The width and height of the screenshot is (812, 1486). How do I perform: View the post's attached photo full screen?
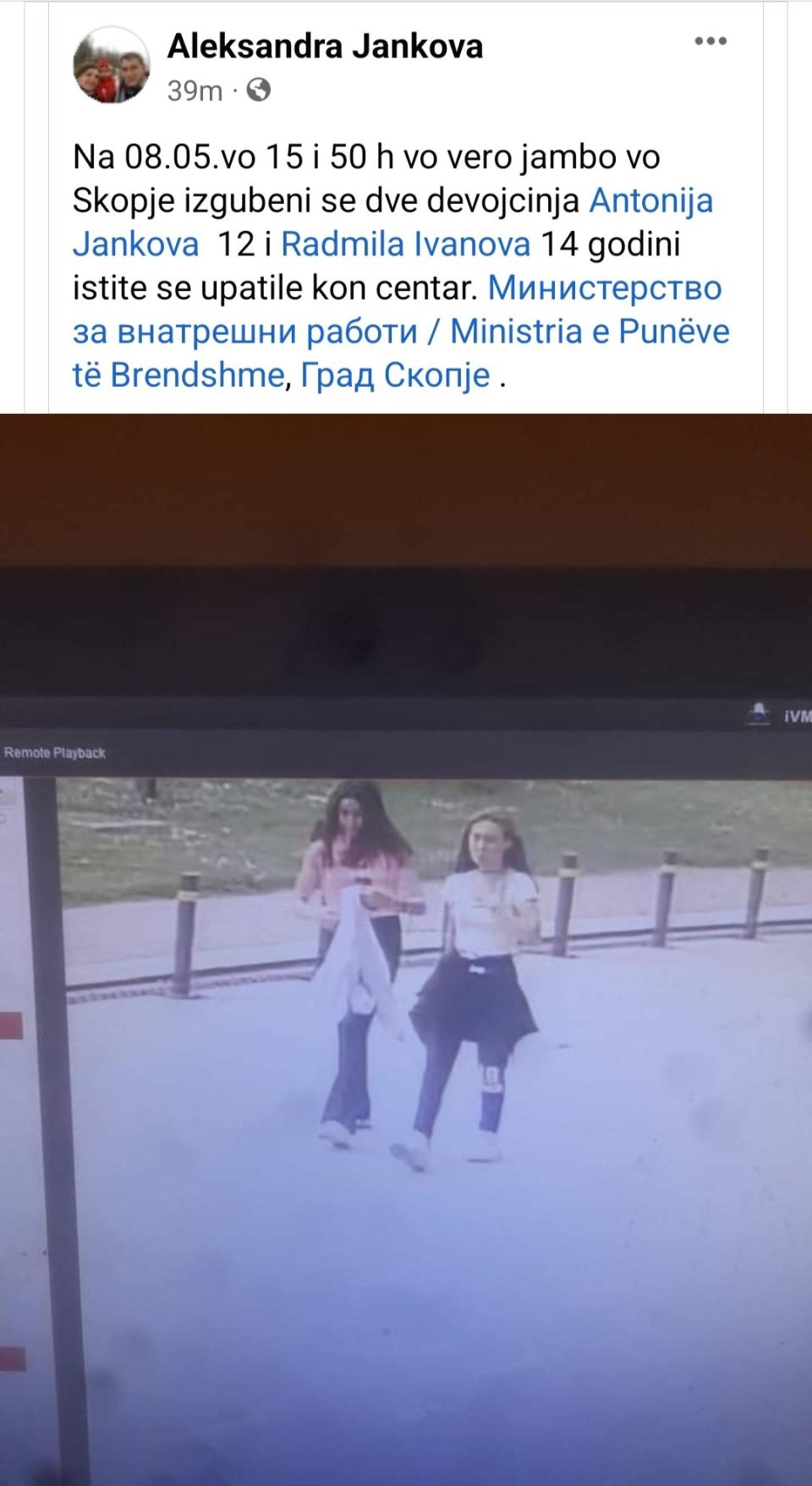[406, 949]
